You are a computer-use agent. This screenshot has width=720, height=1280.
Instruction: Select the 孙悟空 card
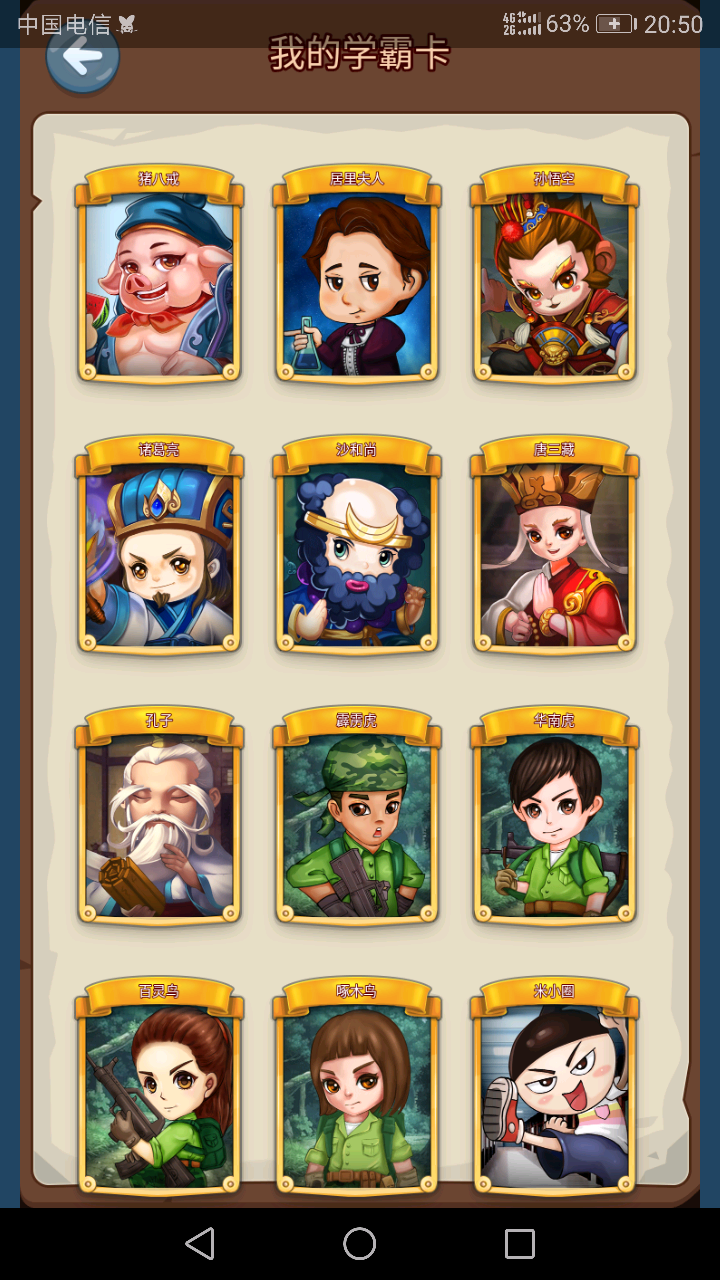[x=555, y=280]
